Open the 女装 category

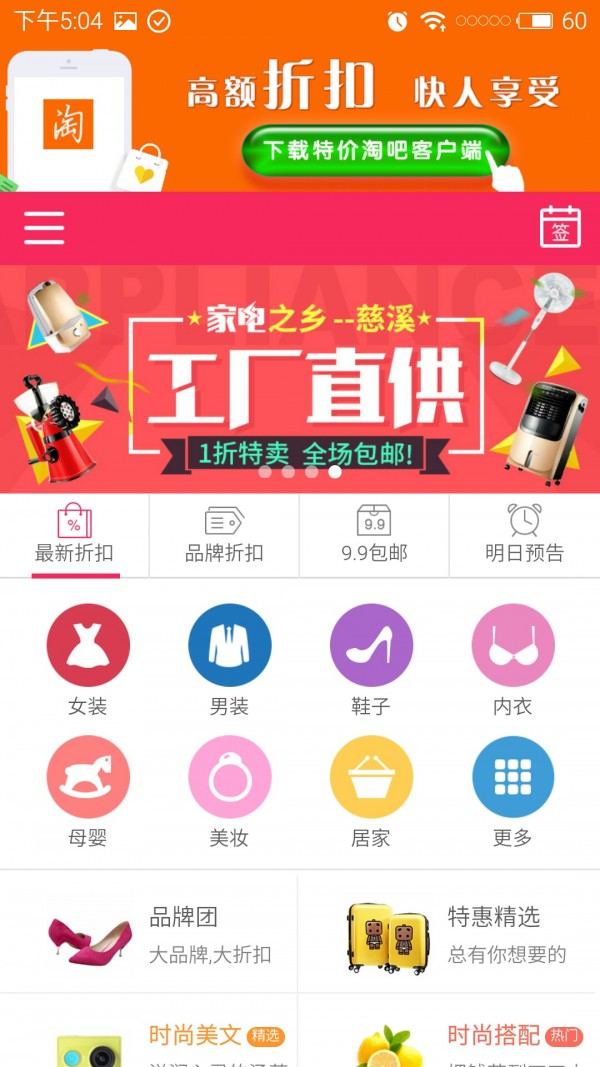pos(88,658)
